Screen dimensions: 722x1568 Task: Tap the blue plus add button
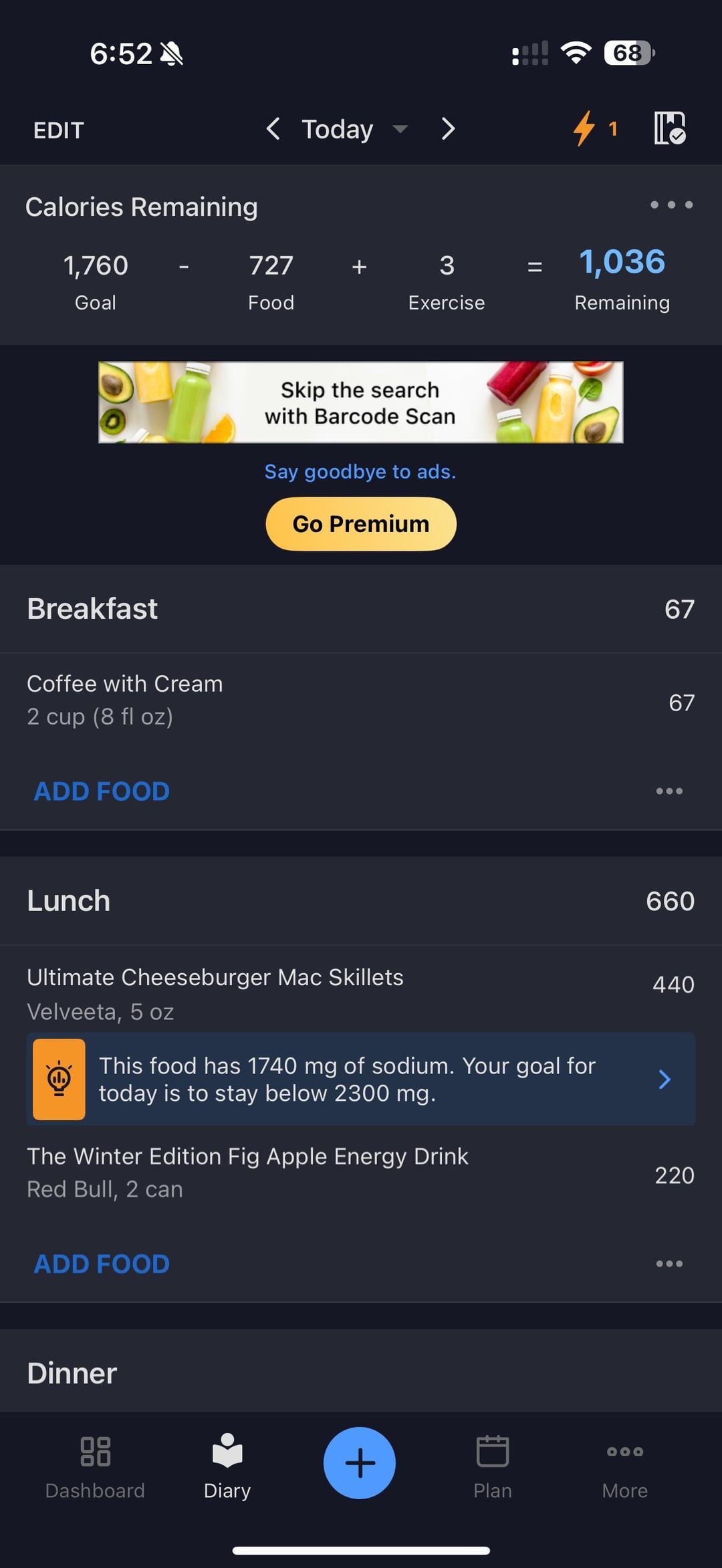click(360, 1462)
